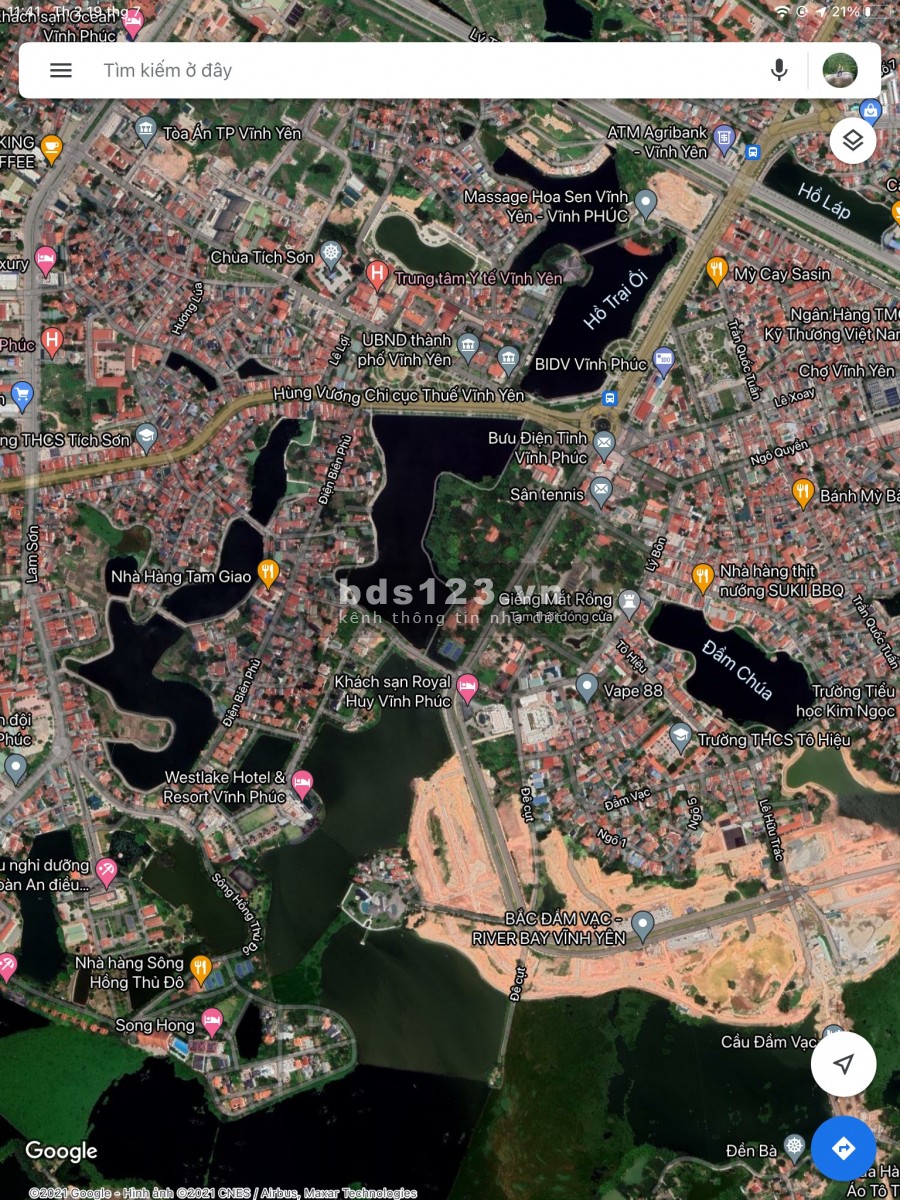Open the account profile picture
Screen dimensions: 900x1200
tap(839, 70)
